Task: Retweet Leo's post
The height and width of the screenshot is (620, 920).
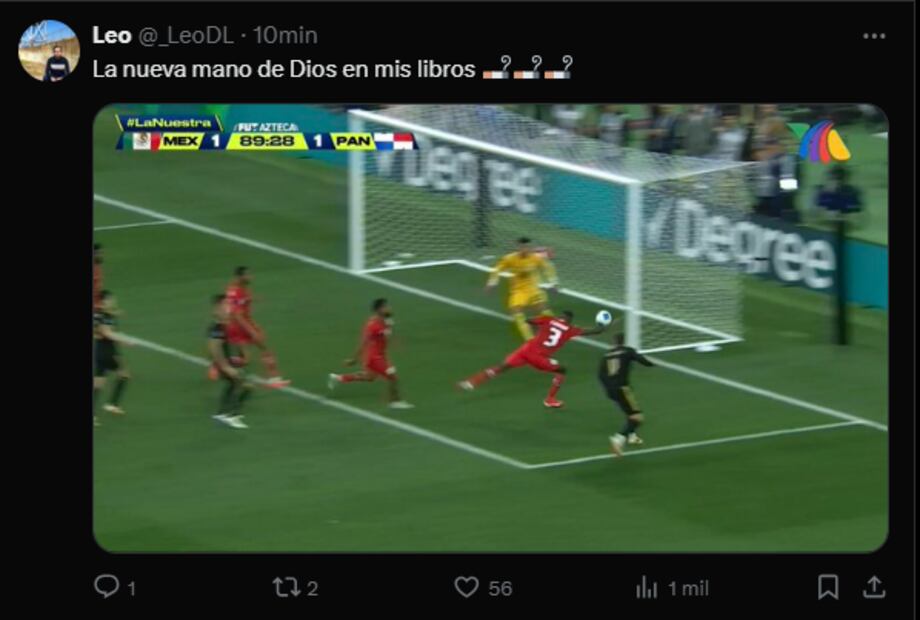Action: pyautogui.click(x=286, y=588)
